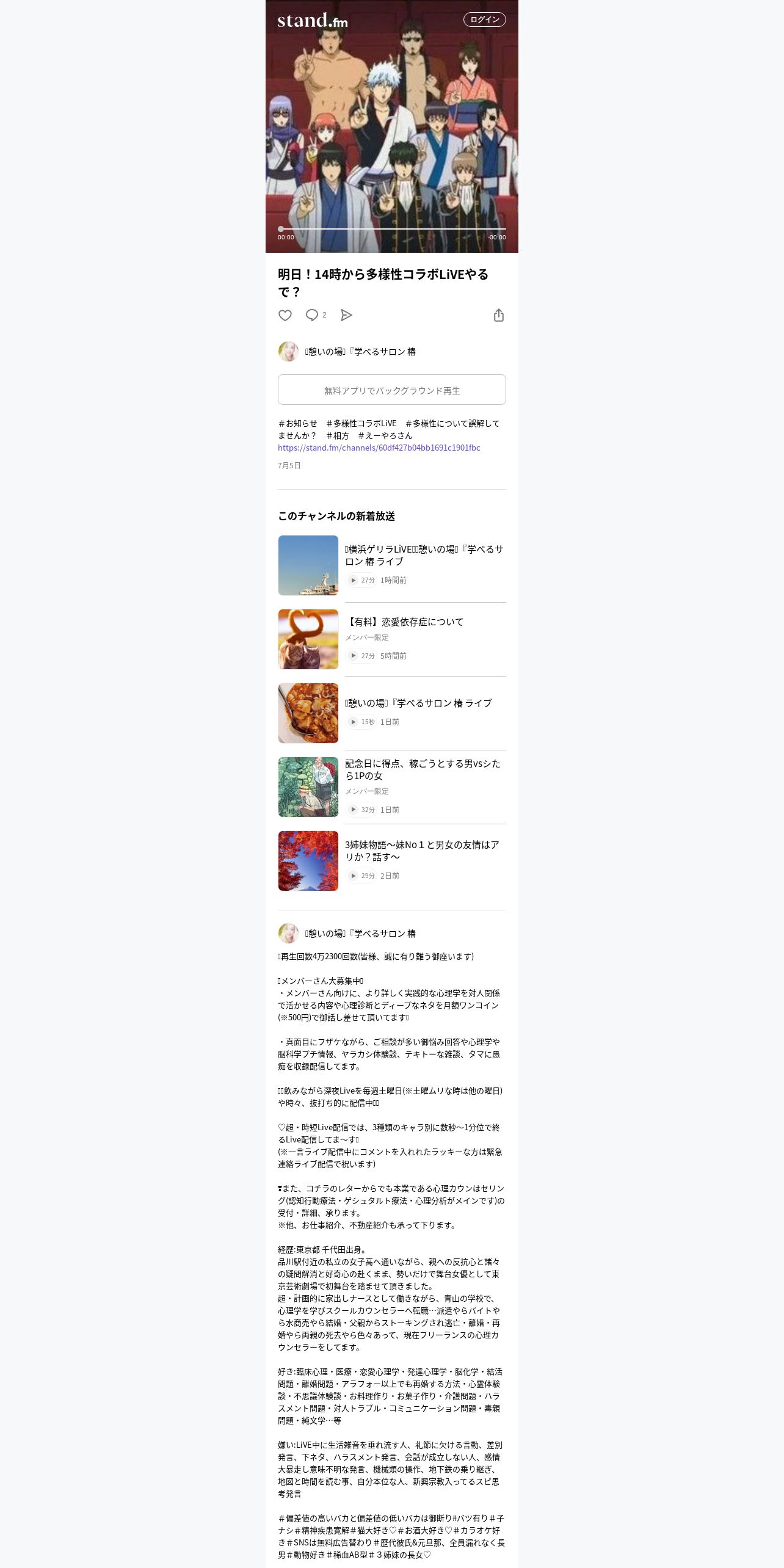Go to the stand.fm home logo
This screenshot has height=1568, width=784.
pyautogui.click(x=313, y=20)
